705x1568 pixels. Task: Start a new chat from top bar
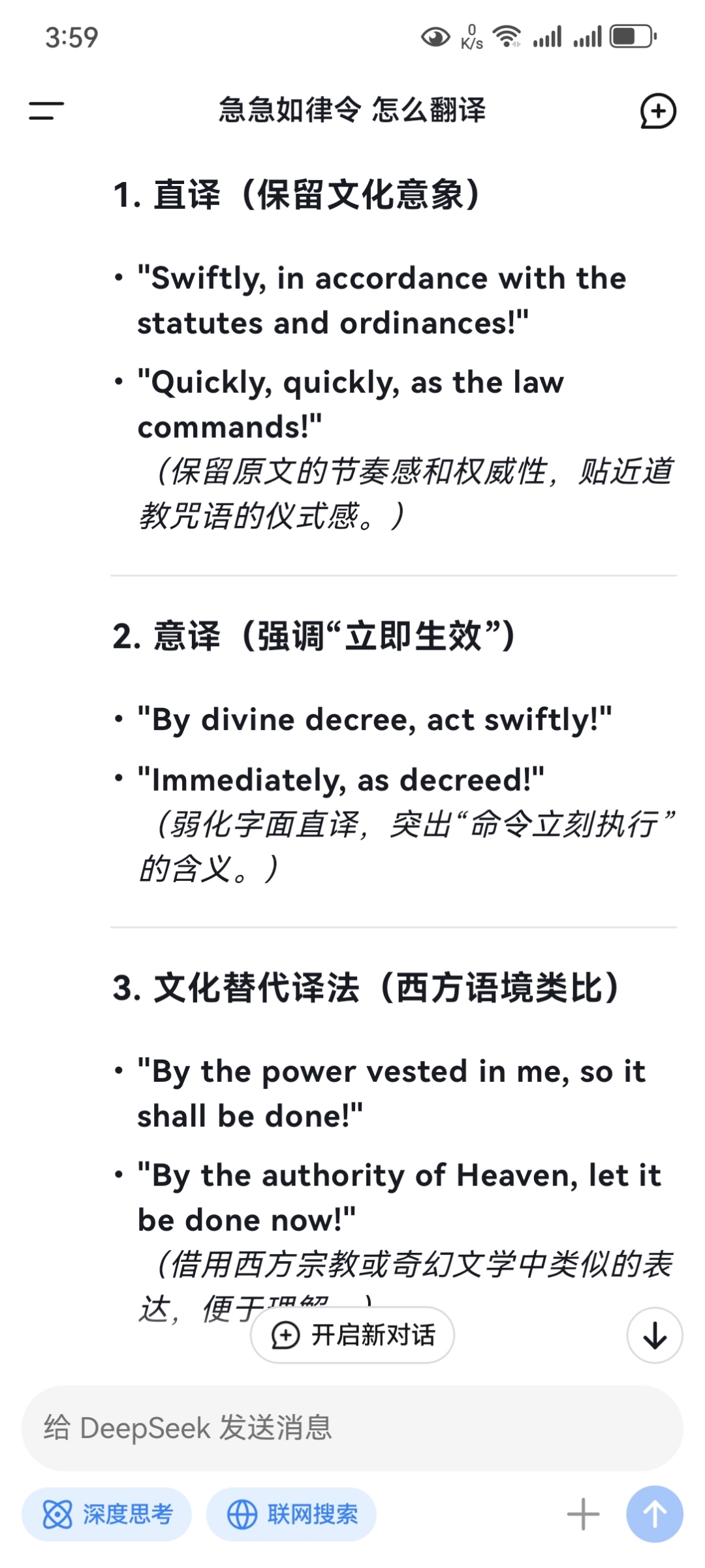(x=657, y=111)
